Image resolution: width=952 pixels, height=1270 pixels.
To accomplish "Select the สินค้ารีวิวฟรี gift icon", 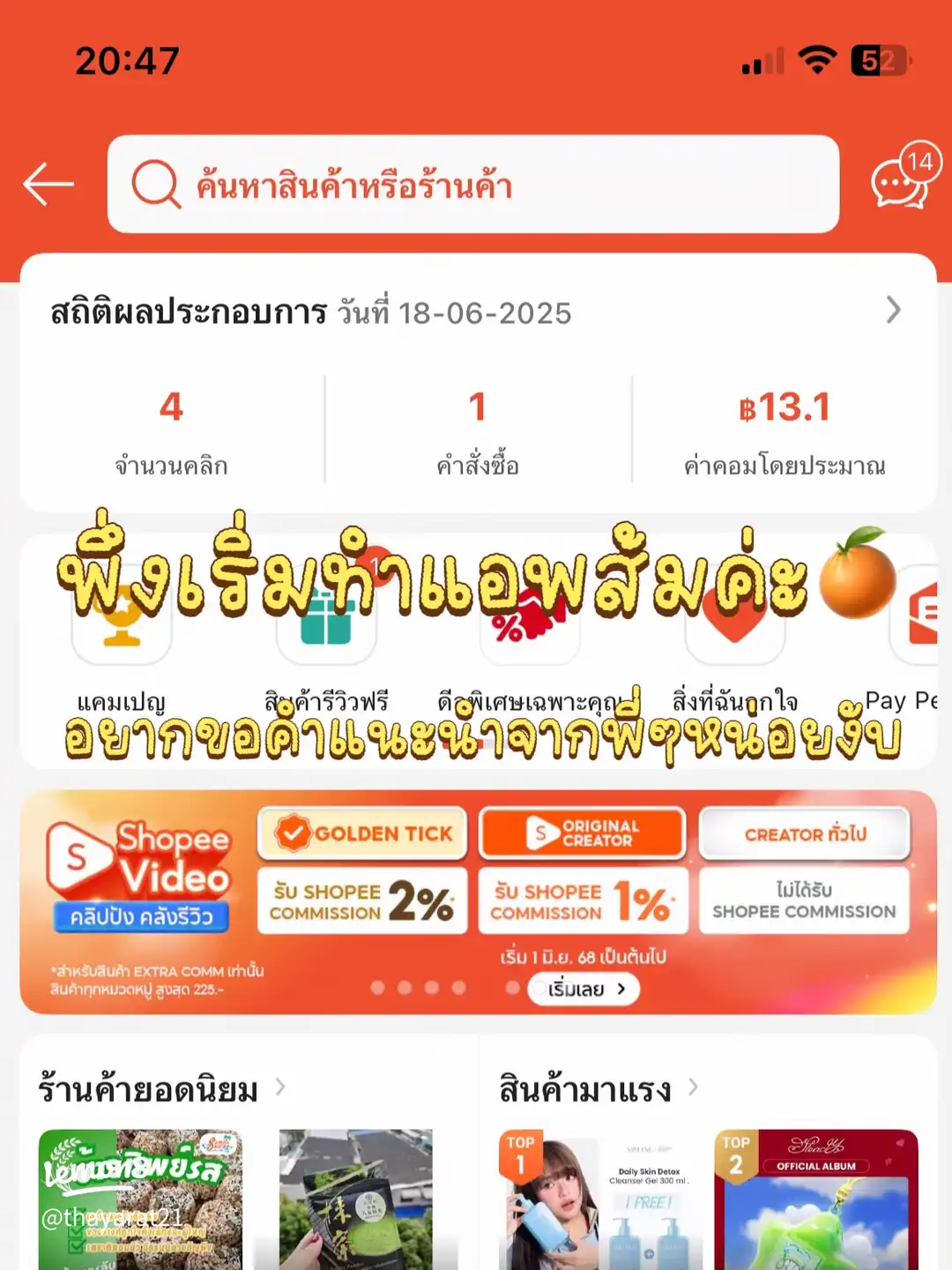I will coord(326,624).
